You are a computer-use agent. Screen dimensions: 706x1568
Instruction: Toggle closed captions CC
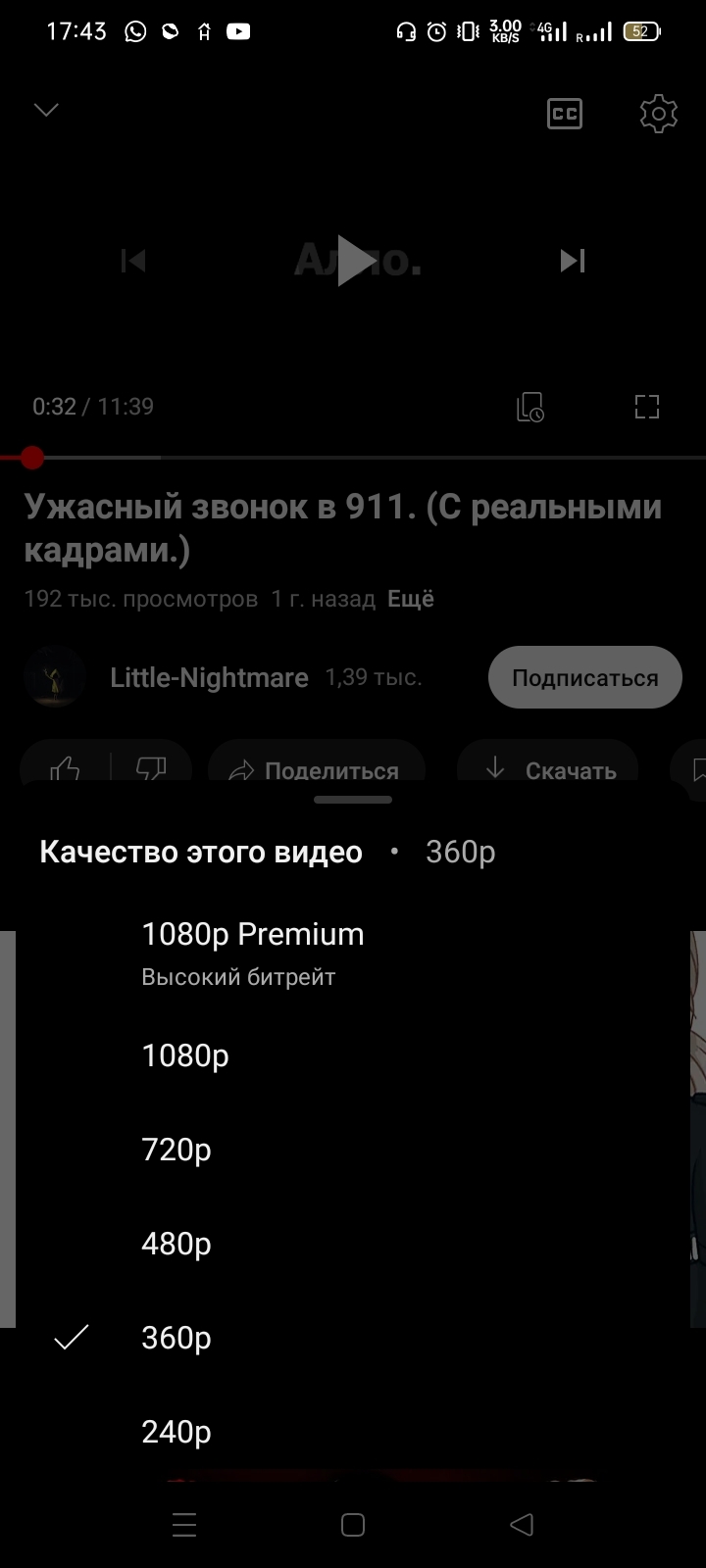pos(564,114)
